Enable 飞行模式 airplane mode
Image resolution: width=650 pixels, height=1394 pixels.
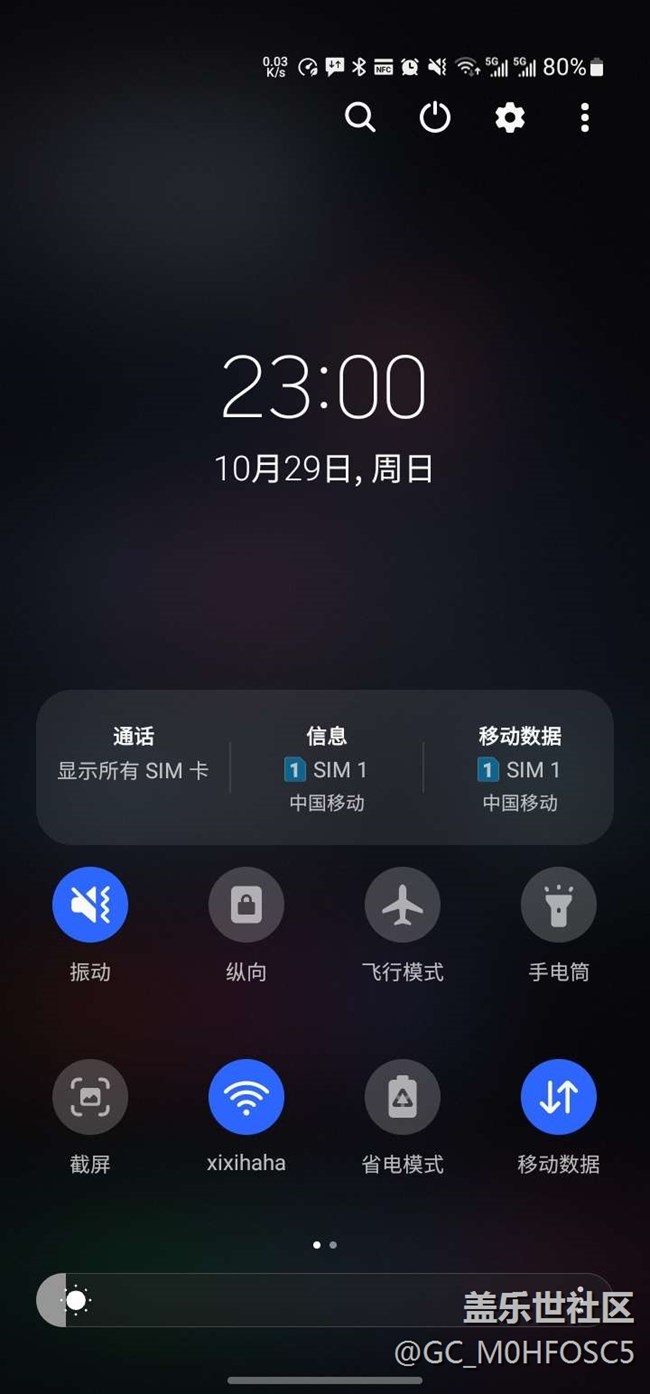pos(402,905)
